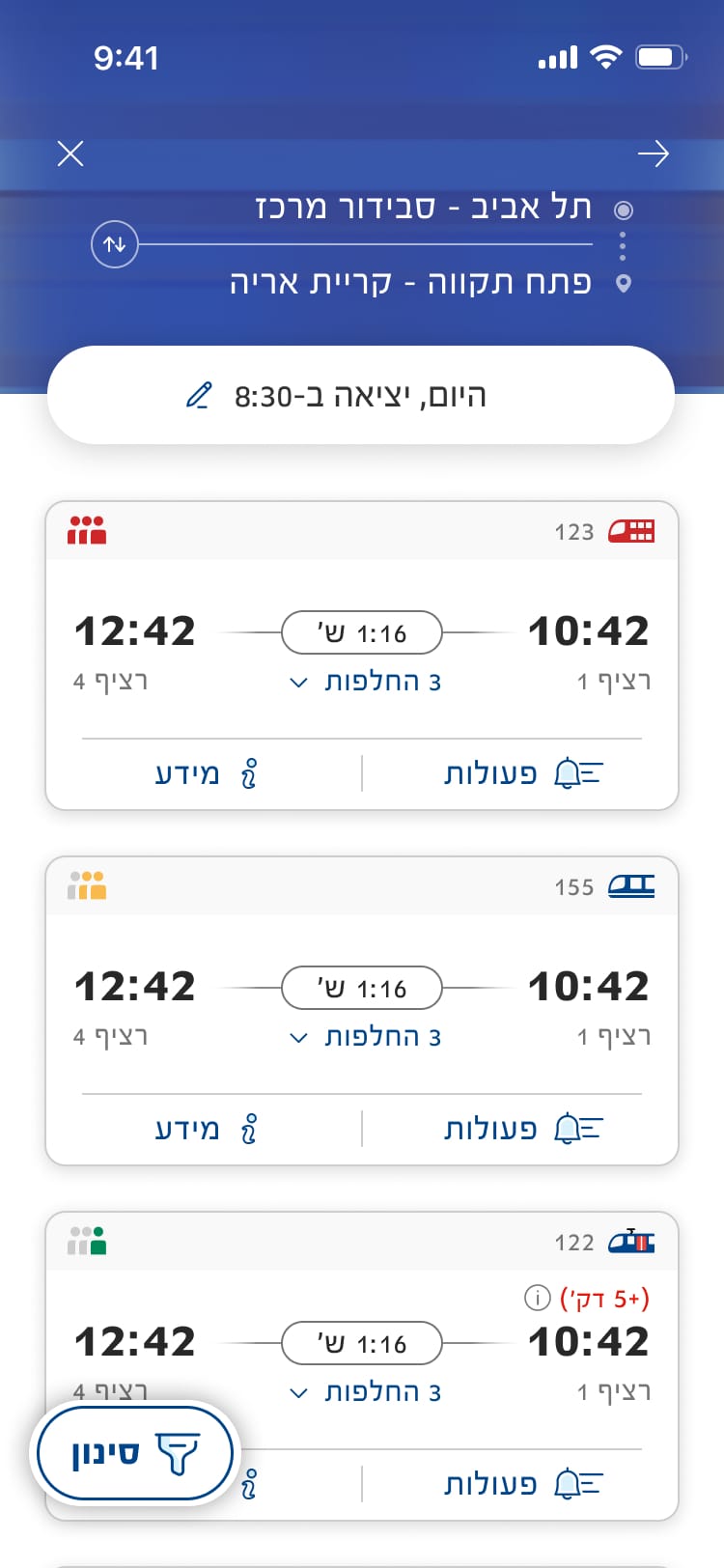The image size is (724, 1568).
Task: Tap the 1:16 duration pill on train 155
Action: tap(361, 988)
